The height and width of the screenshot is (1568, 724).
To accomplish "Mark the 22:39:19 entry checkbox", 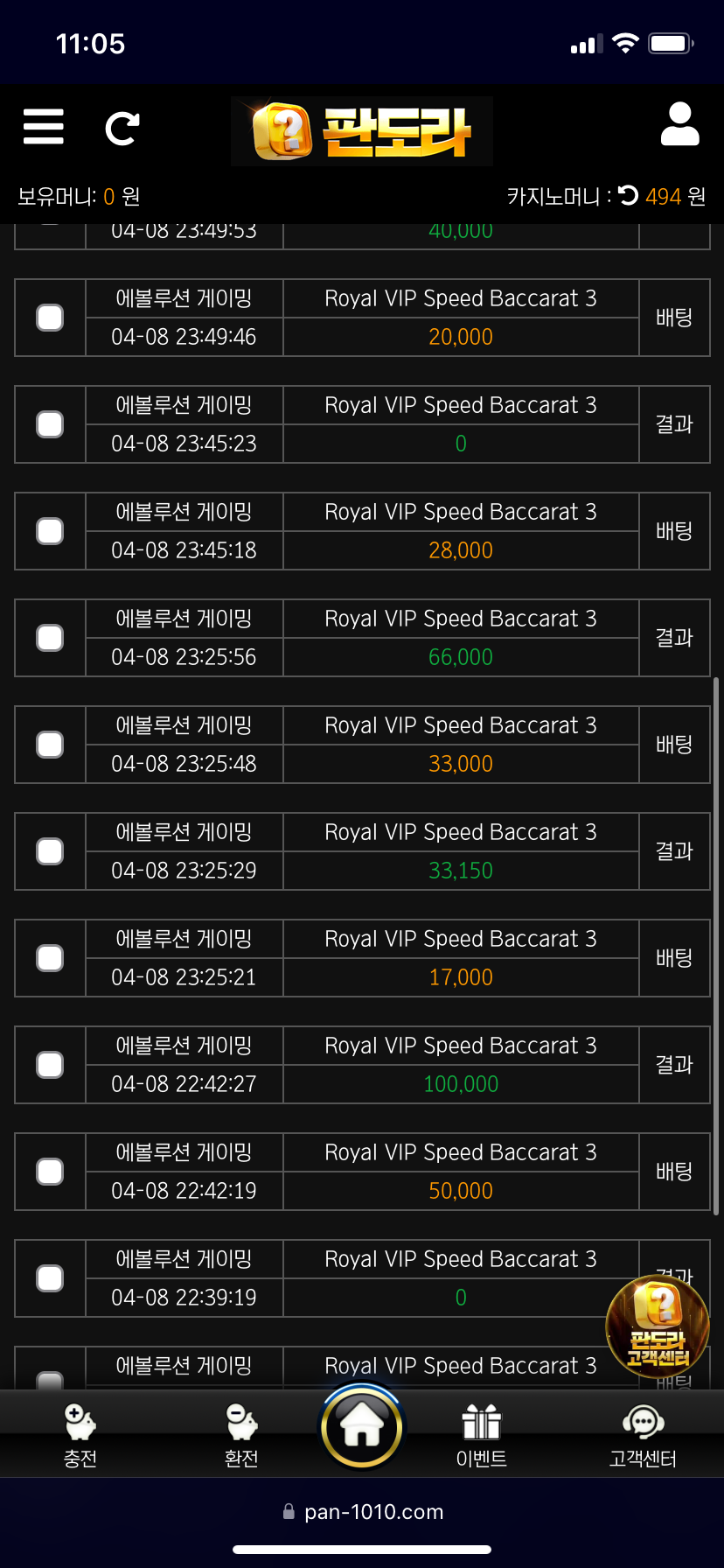I will click(x=50, y=1278).
